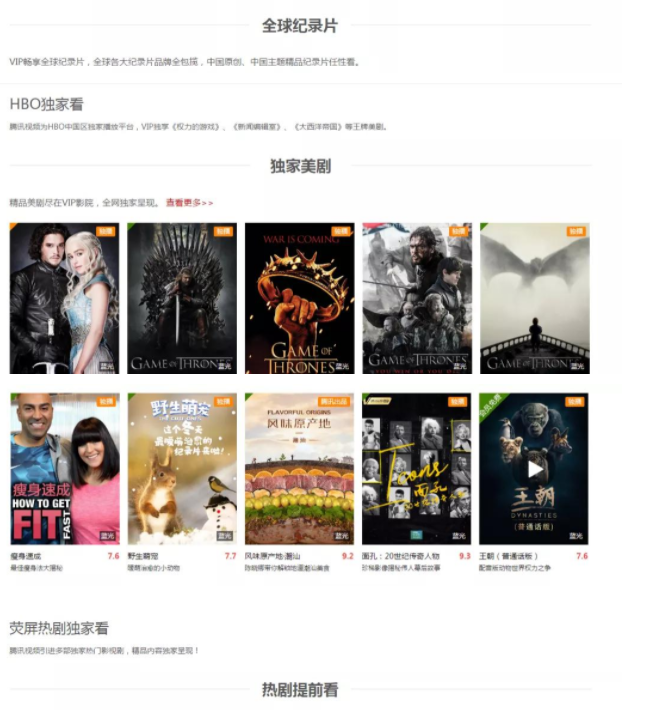Image resolution: width=666 pixels, height=710 pixels.
Task: Open the War Is Coming Game of Thrones poster
Action: click(299, 298)
